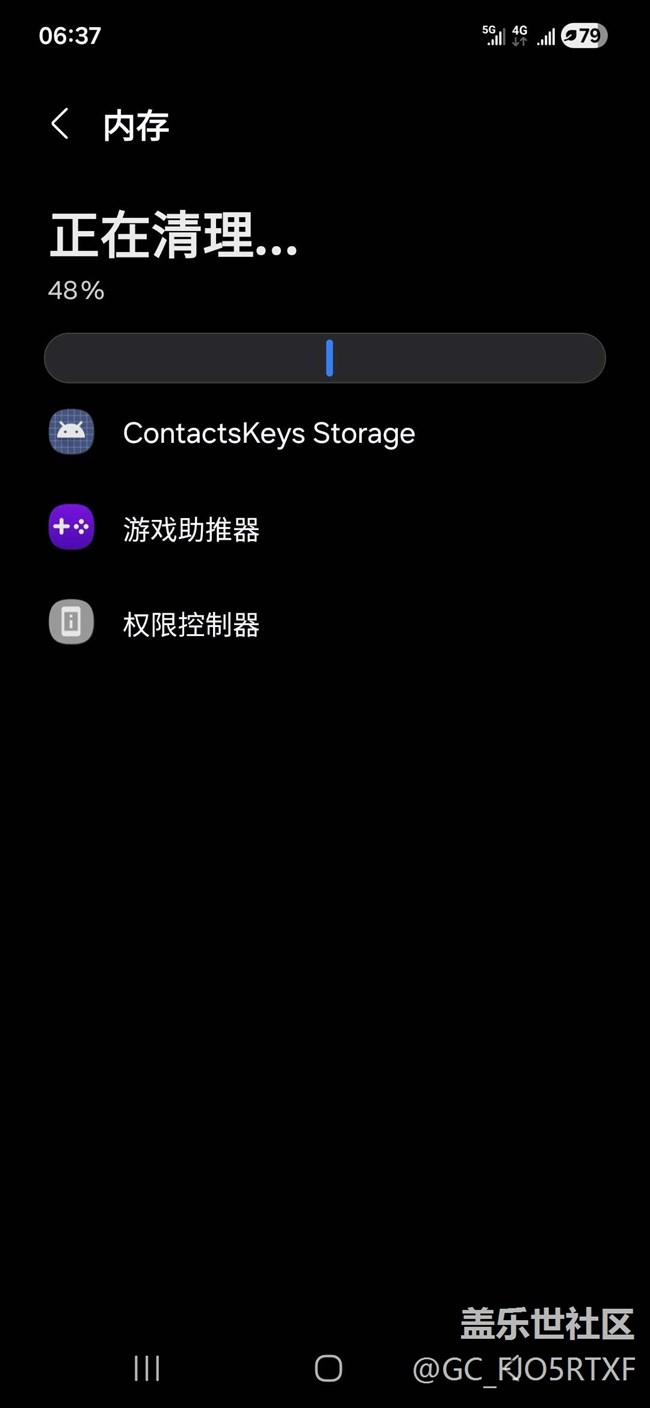Go back from the 内存 screen
Viewport: 650px width, 1408px height.
point(60,125)
